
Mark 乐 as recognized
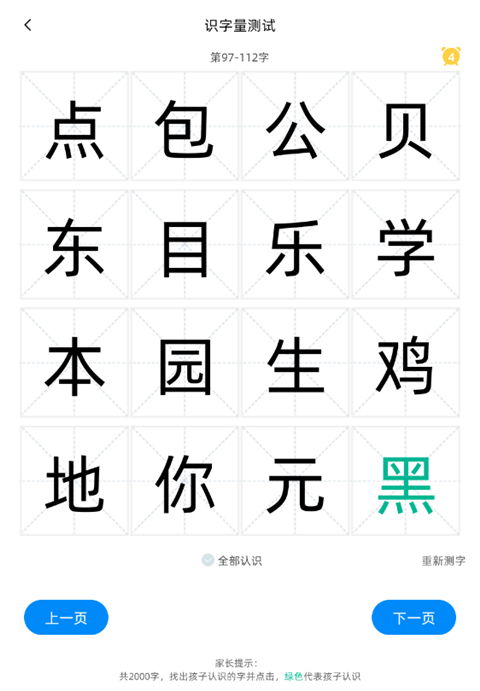pos(295,245)
